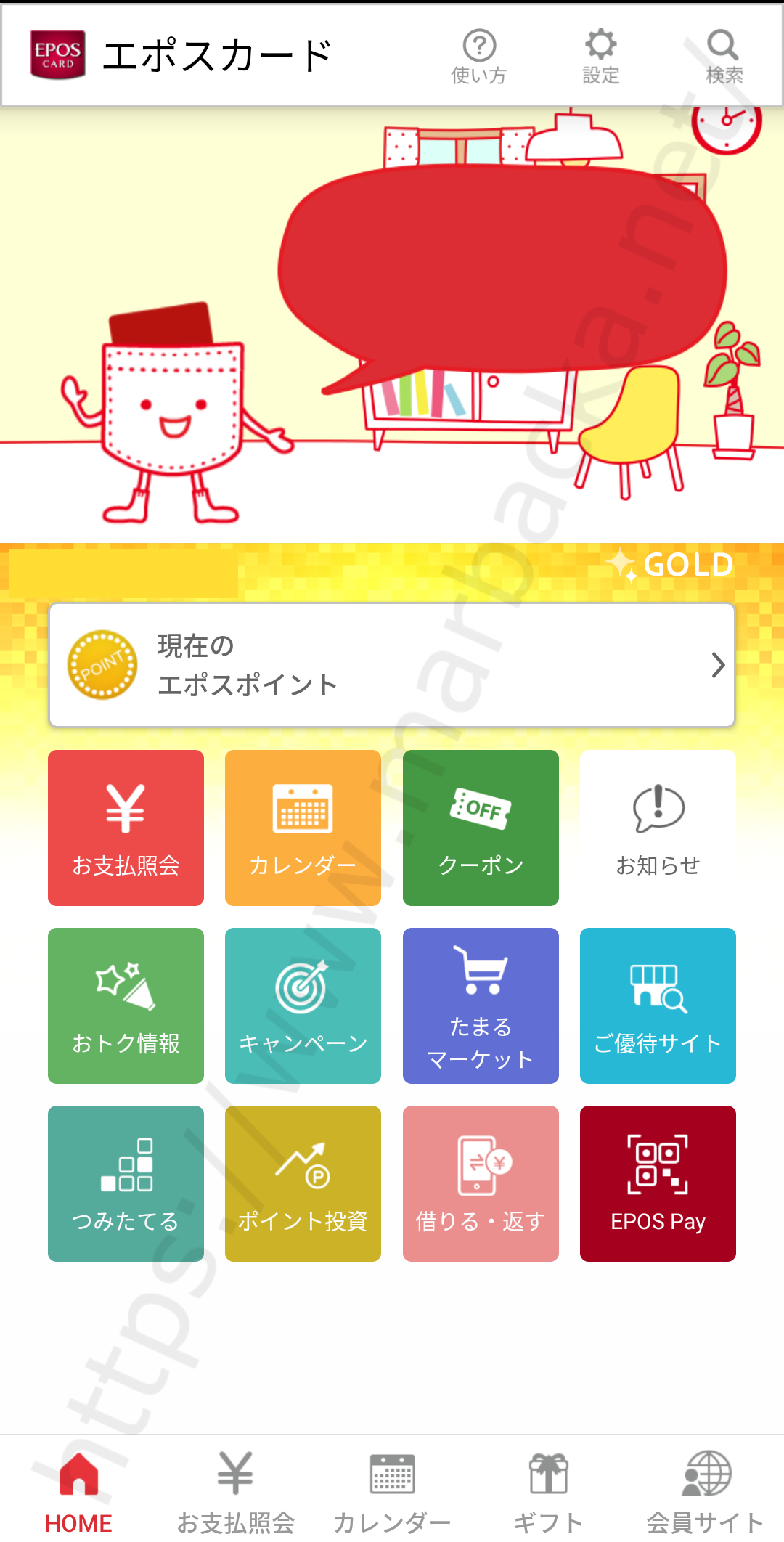The width and height of the screenshot is (784, 1542).
Task: Open ポイント投資
Action: pos(303,1183)
